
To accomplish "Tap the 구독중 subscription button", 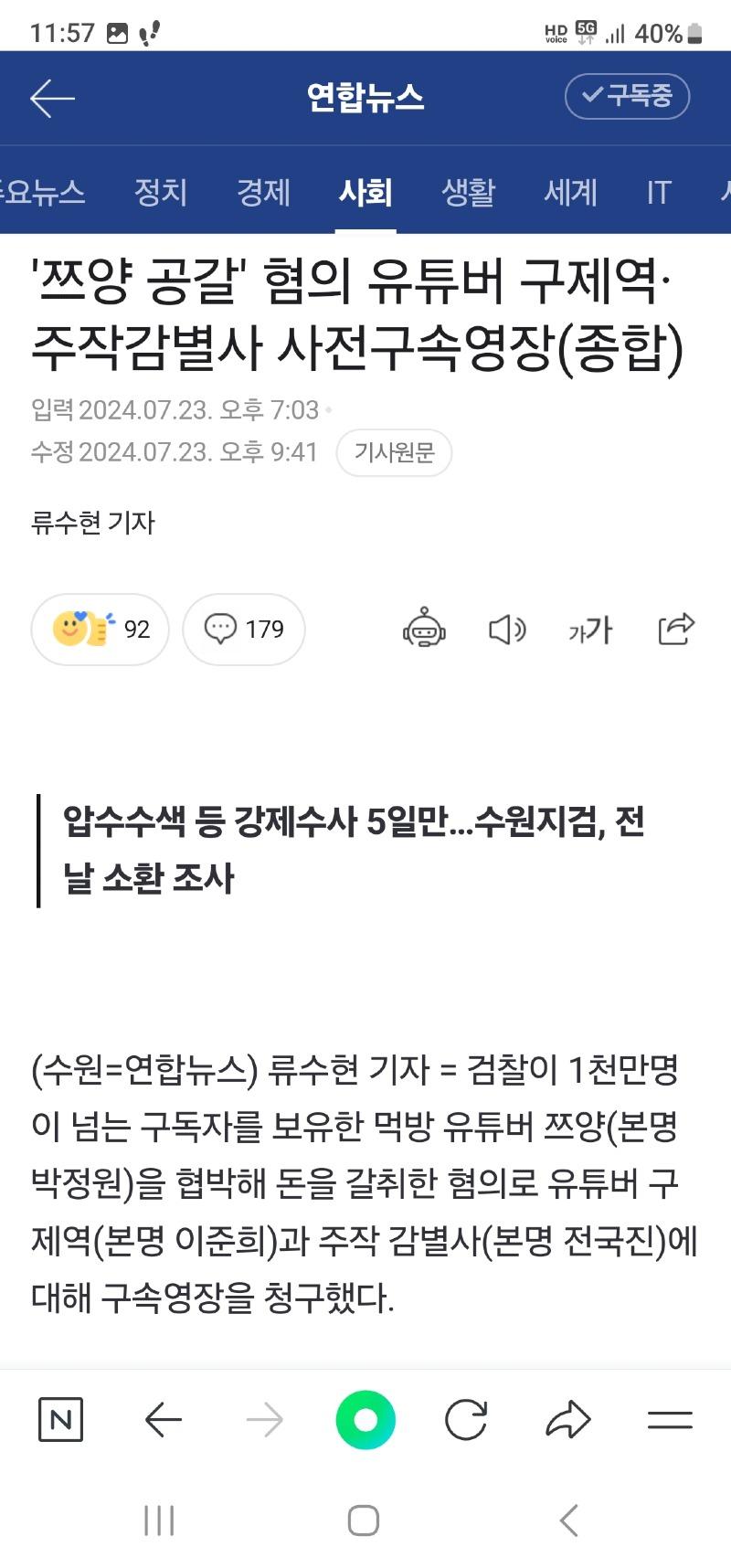I will click(x=627, y=96).
